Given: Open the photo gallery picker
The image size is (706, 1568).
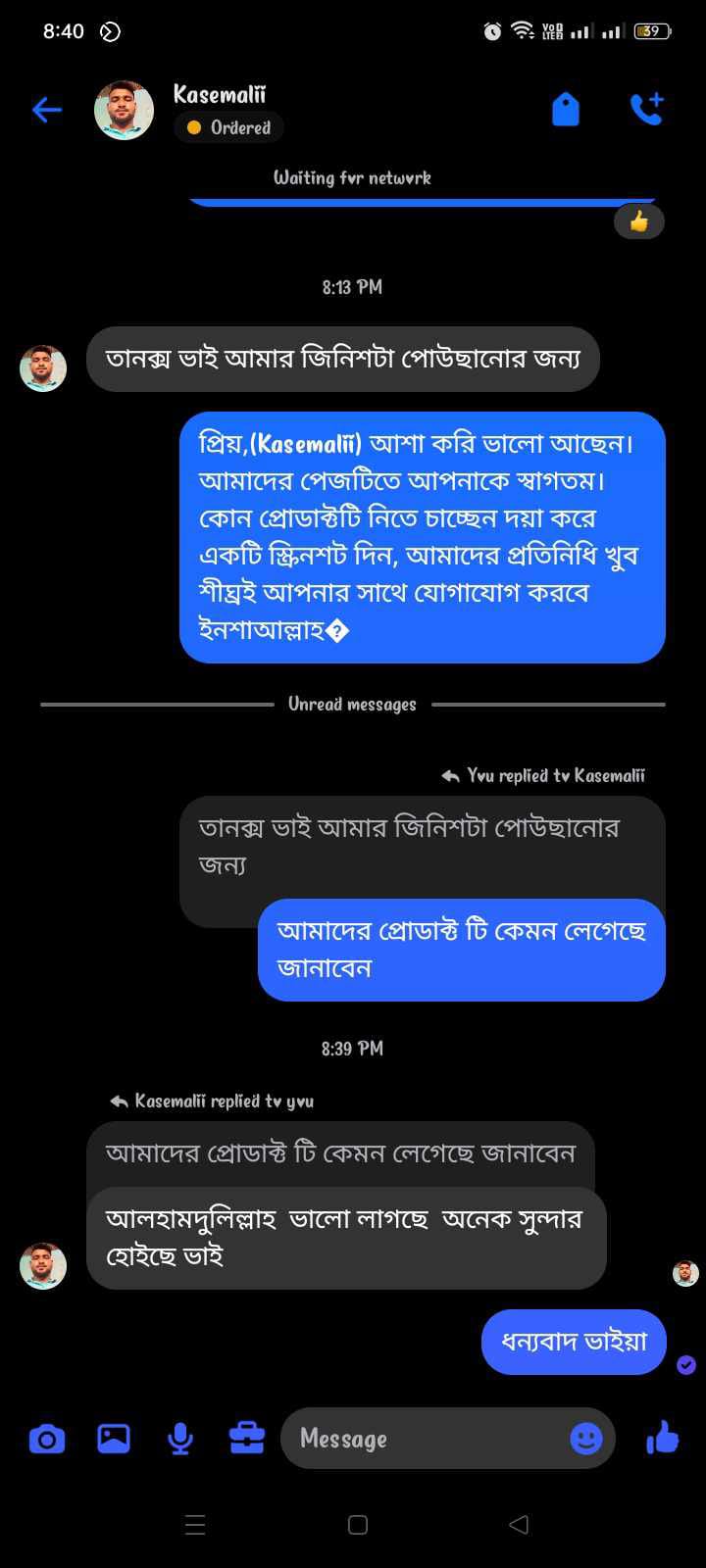Looking at the screenshot, I should [x=114, y=1439].
